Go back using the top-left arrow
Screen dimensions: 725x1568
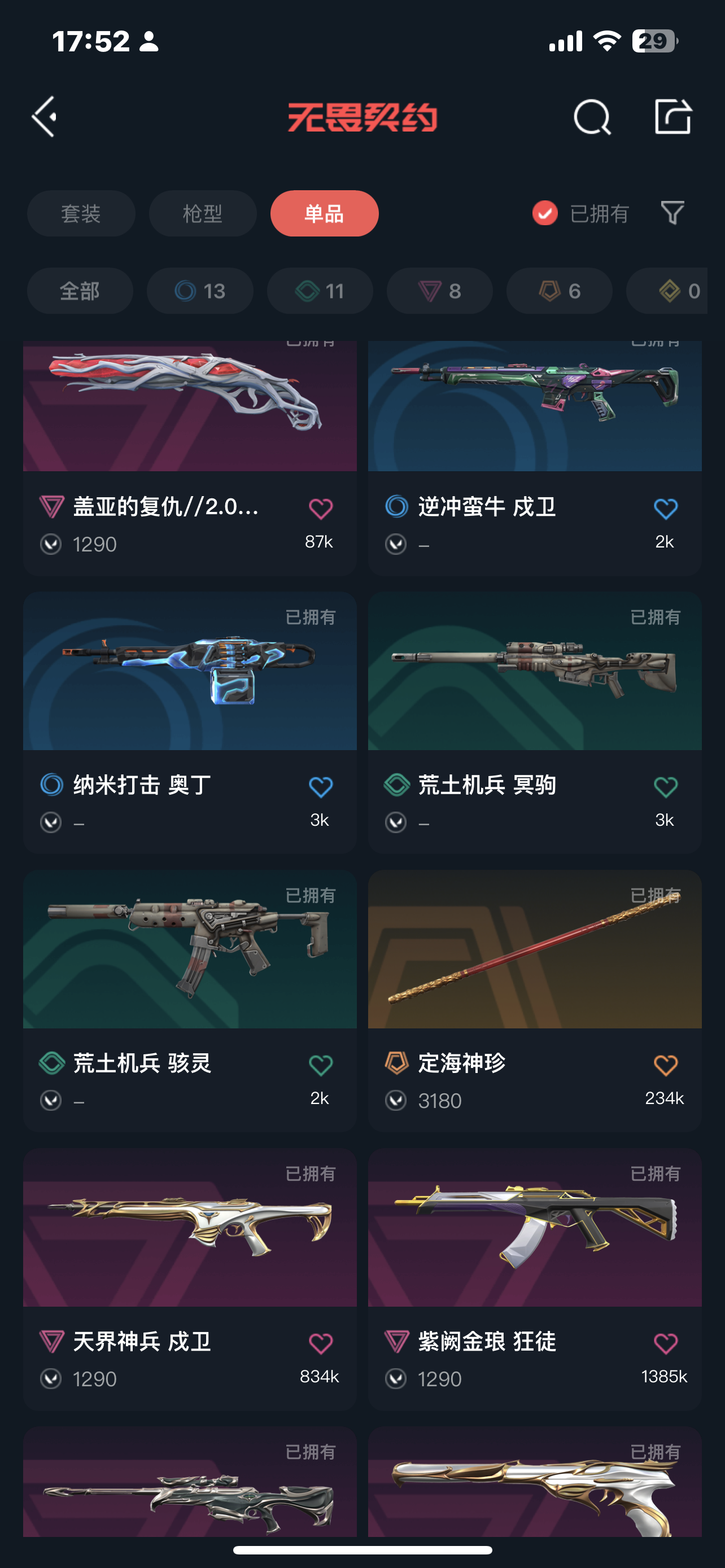[x=45, y=116]
